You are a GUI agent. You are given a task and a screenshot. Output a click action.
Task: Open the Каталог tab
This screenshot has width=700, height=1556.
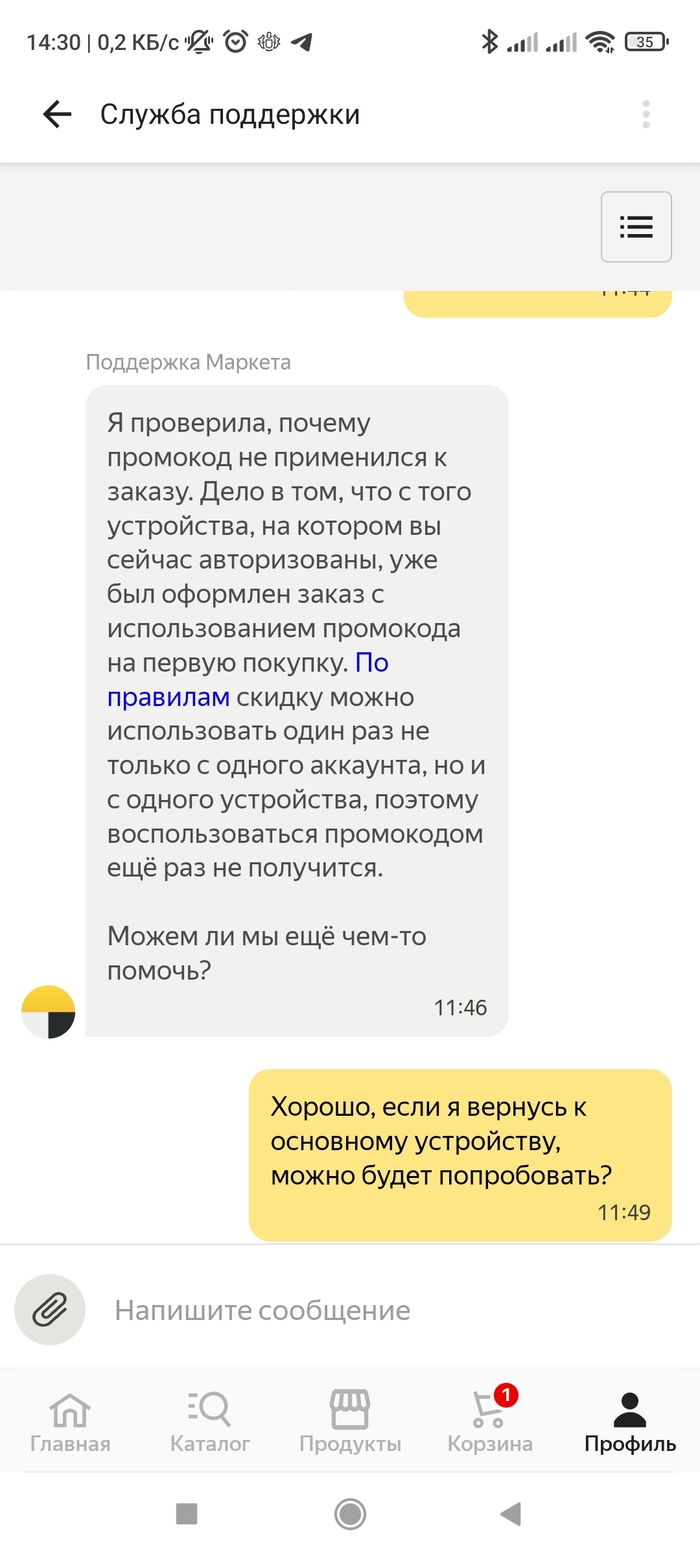210,1421
